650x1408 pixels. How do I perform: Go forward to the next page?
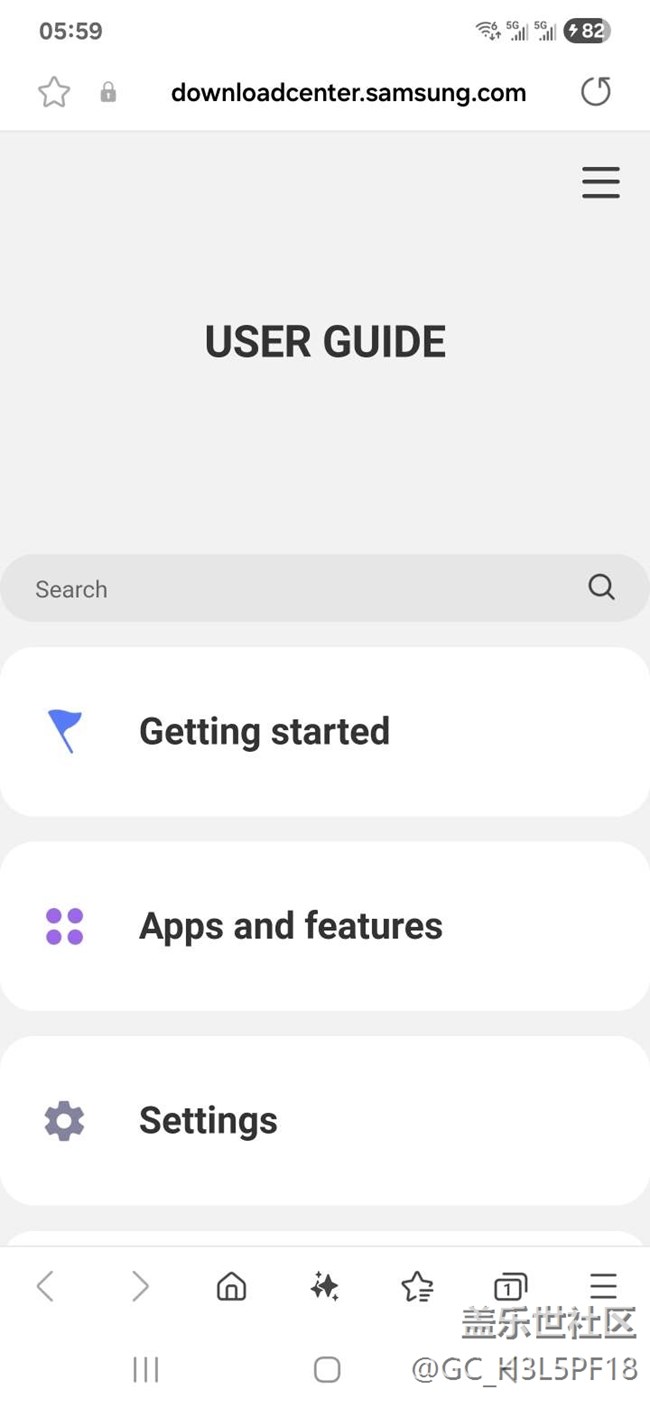tap(140, 1286)
